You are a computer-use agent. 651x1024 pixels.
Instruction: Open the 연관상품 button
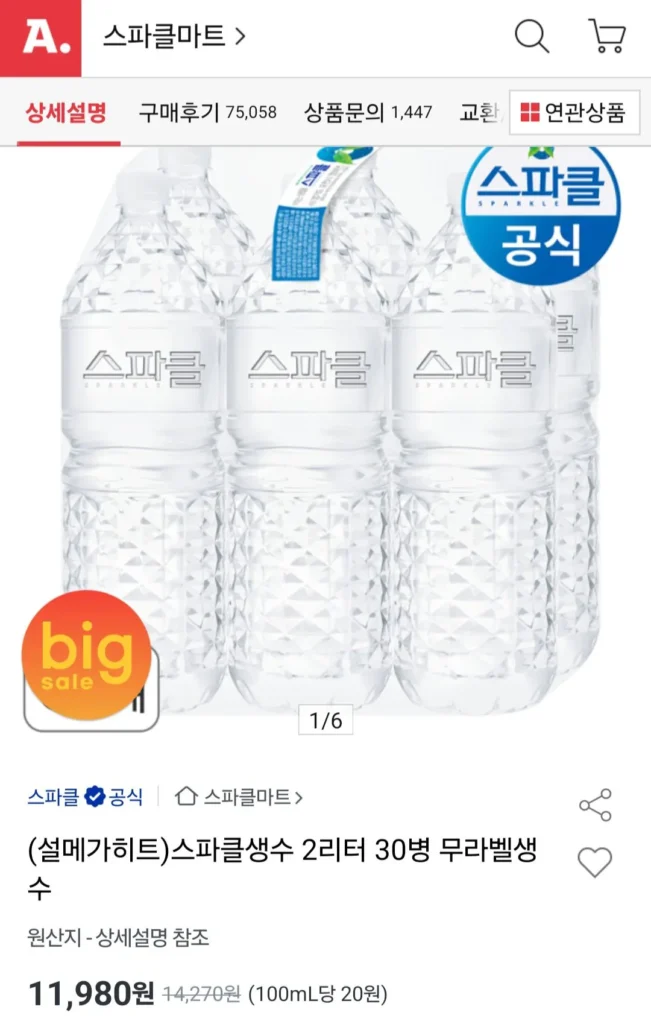coord(574,112)
